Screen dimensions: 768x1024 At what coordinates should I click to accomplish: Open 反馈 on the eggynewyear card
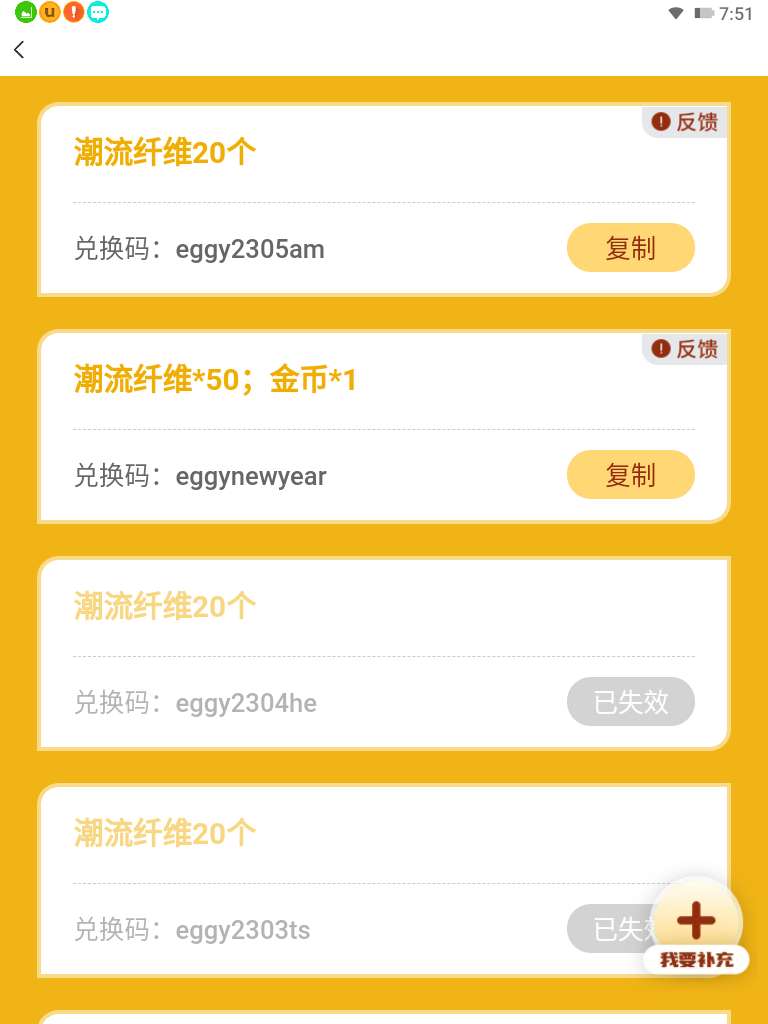click(684, 349)
